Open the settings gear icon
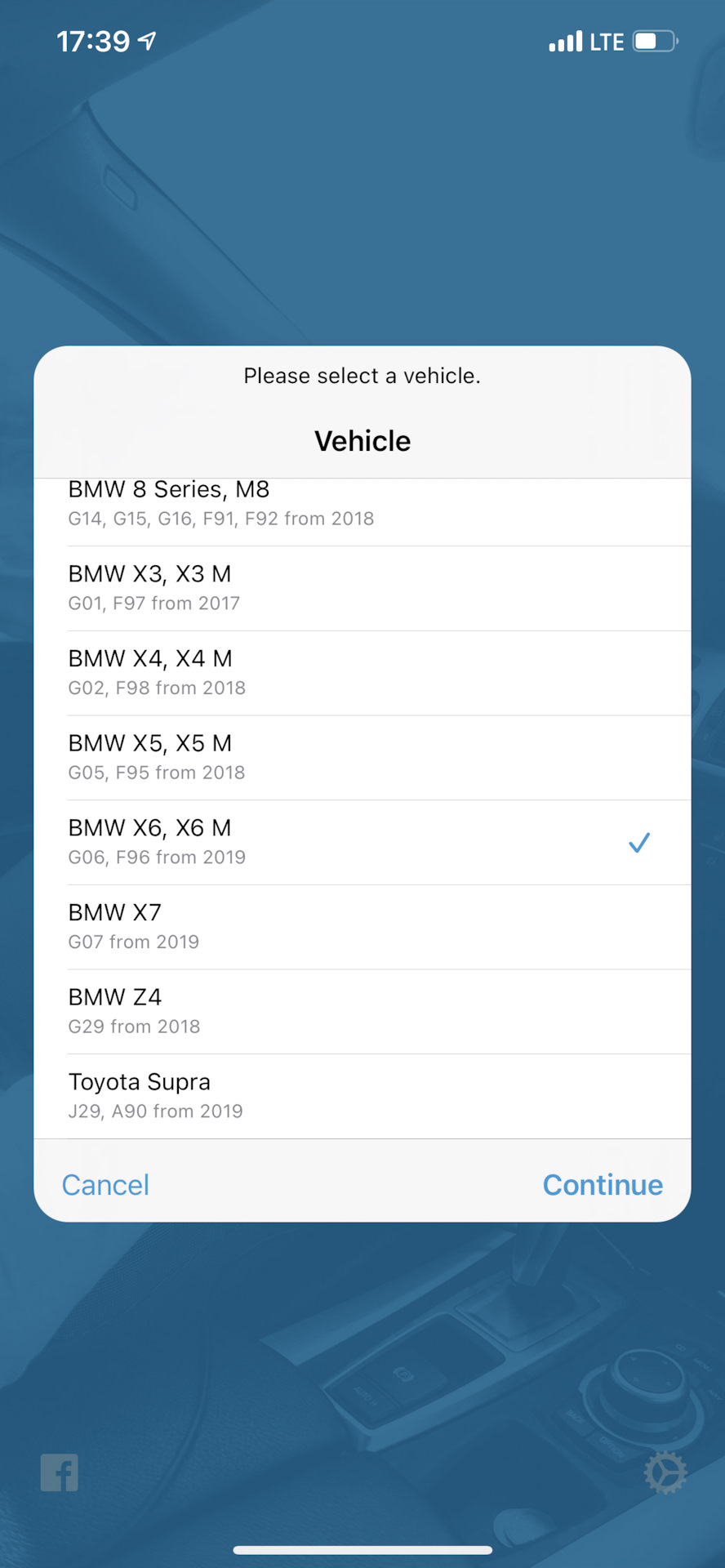The width and height of the screenshot is (725, 1568). pos(666,1474)
